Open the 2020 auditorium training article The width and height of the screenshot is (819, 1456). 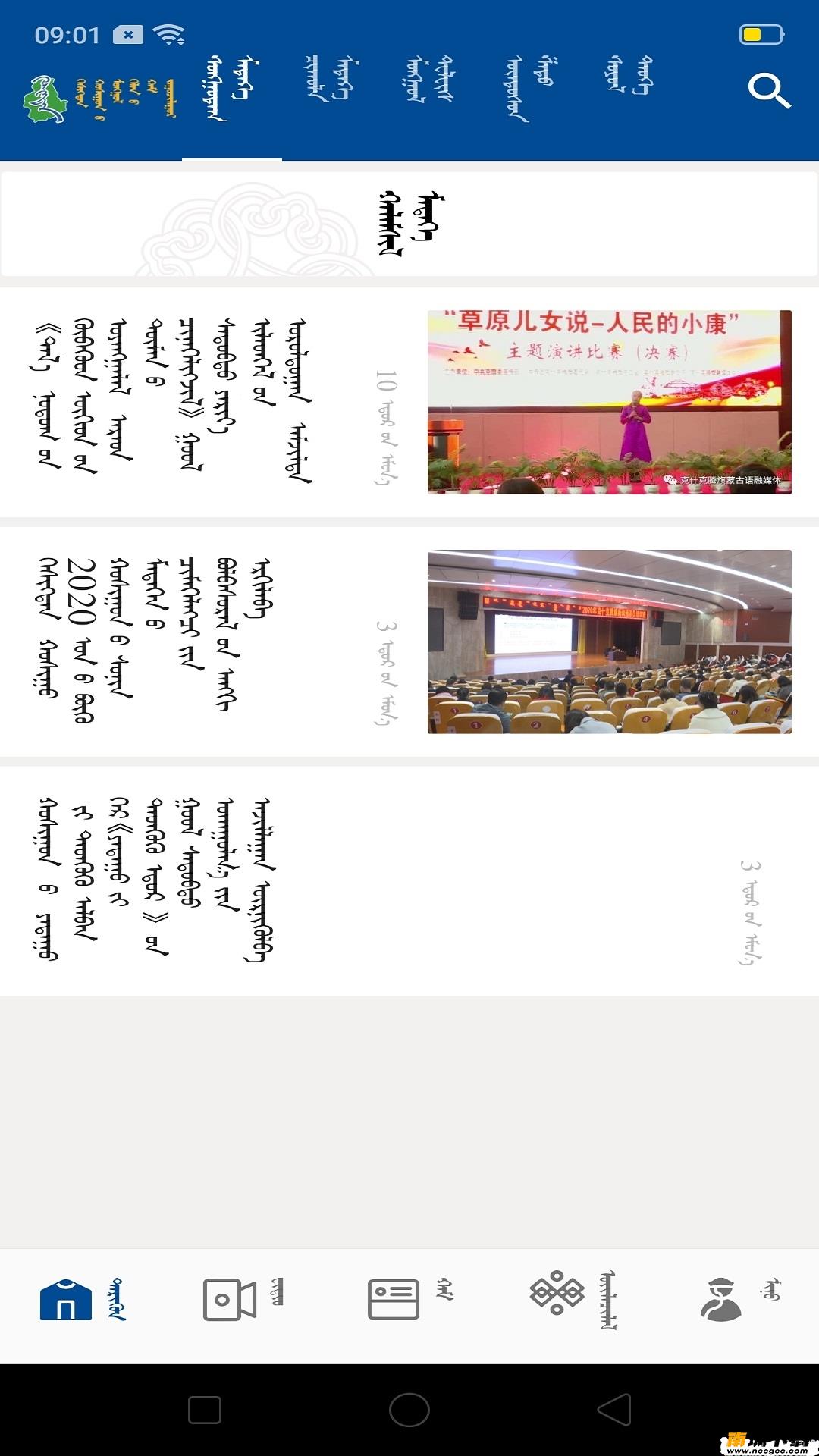pos(409,642)
